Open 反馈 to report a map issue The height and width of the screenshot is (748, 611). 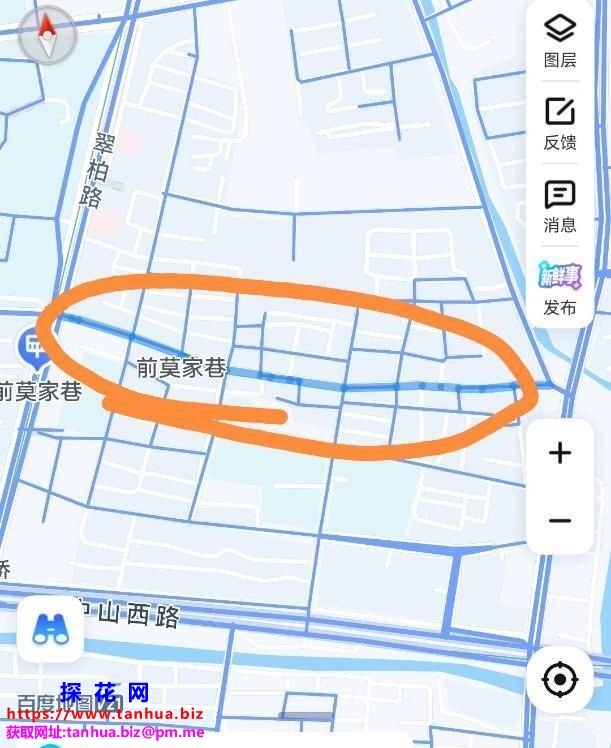(x=559, y=122)
